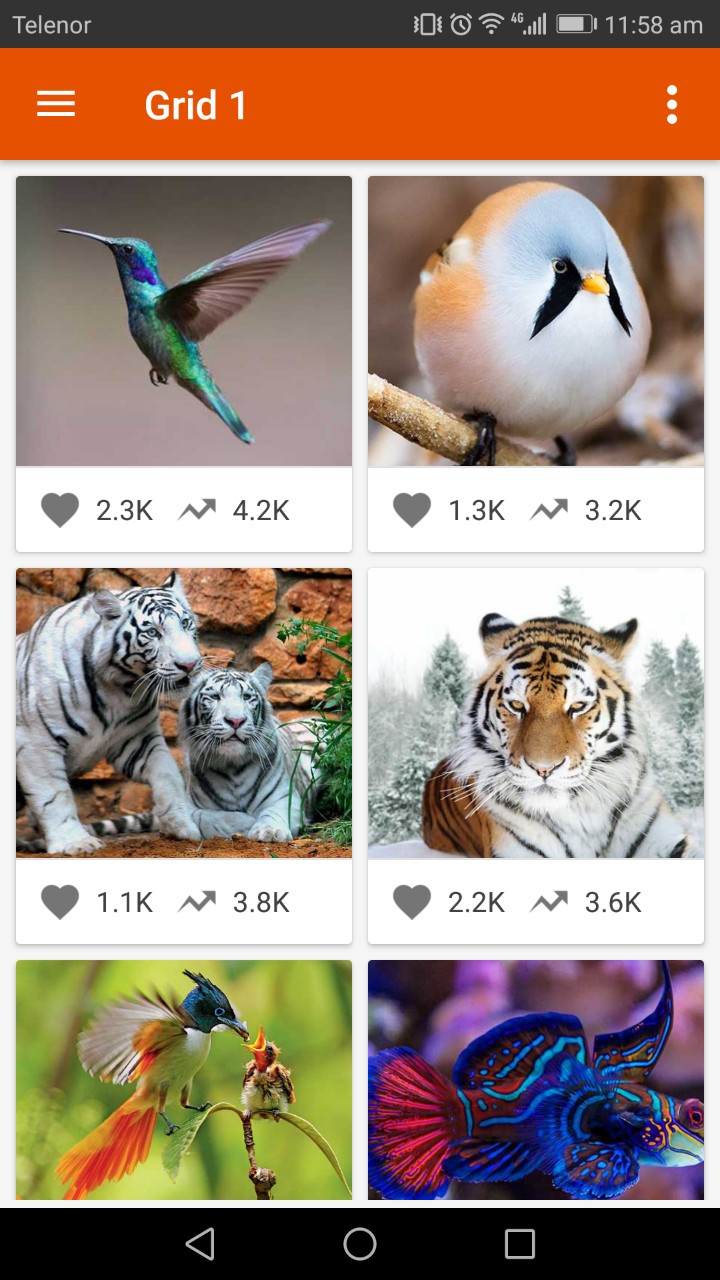
Task: Return to the home screen
Action: (360, 1244)
